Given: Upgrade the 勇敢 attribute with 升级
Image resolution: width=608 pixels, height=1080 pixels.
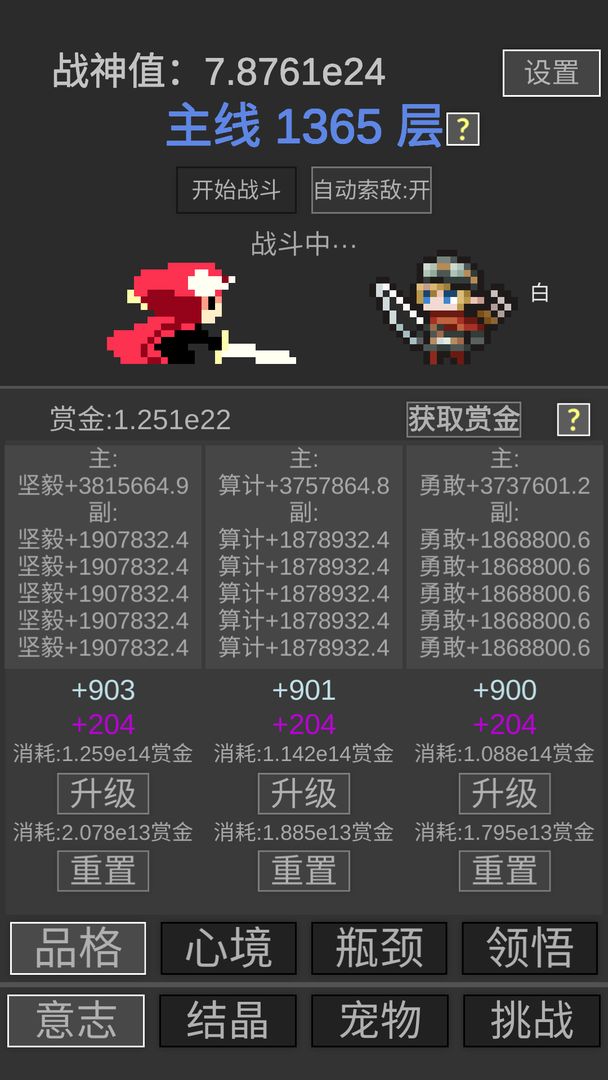Looking at the screenshot, I should coord(505,793).
